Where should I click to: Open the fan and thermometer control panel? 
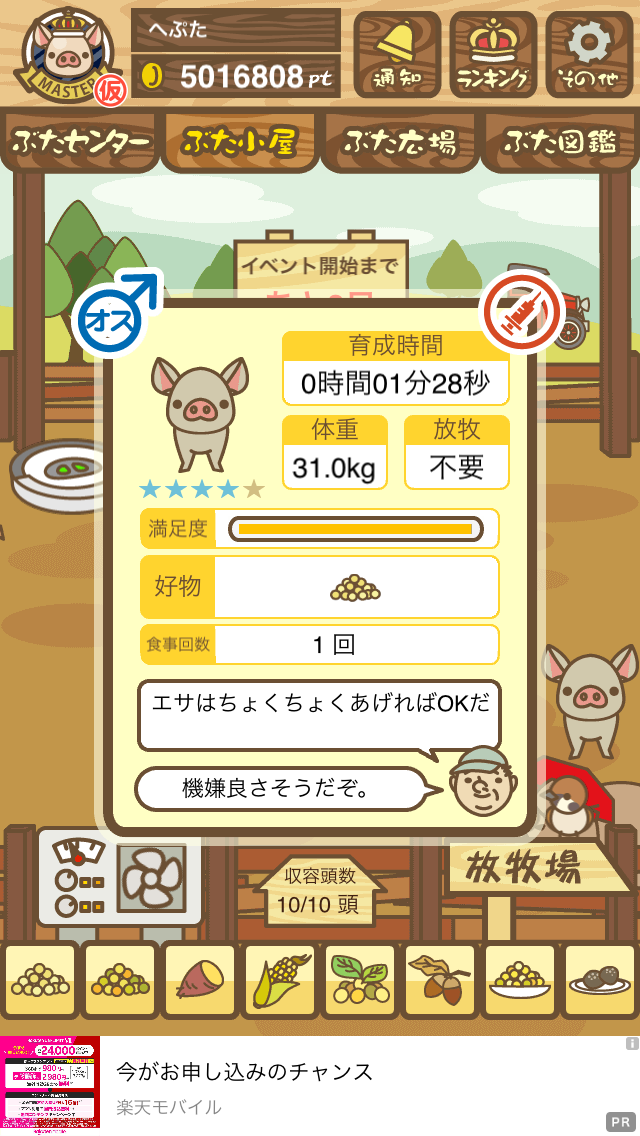[x=120, y=877]
